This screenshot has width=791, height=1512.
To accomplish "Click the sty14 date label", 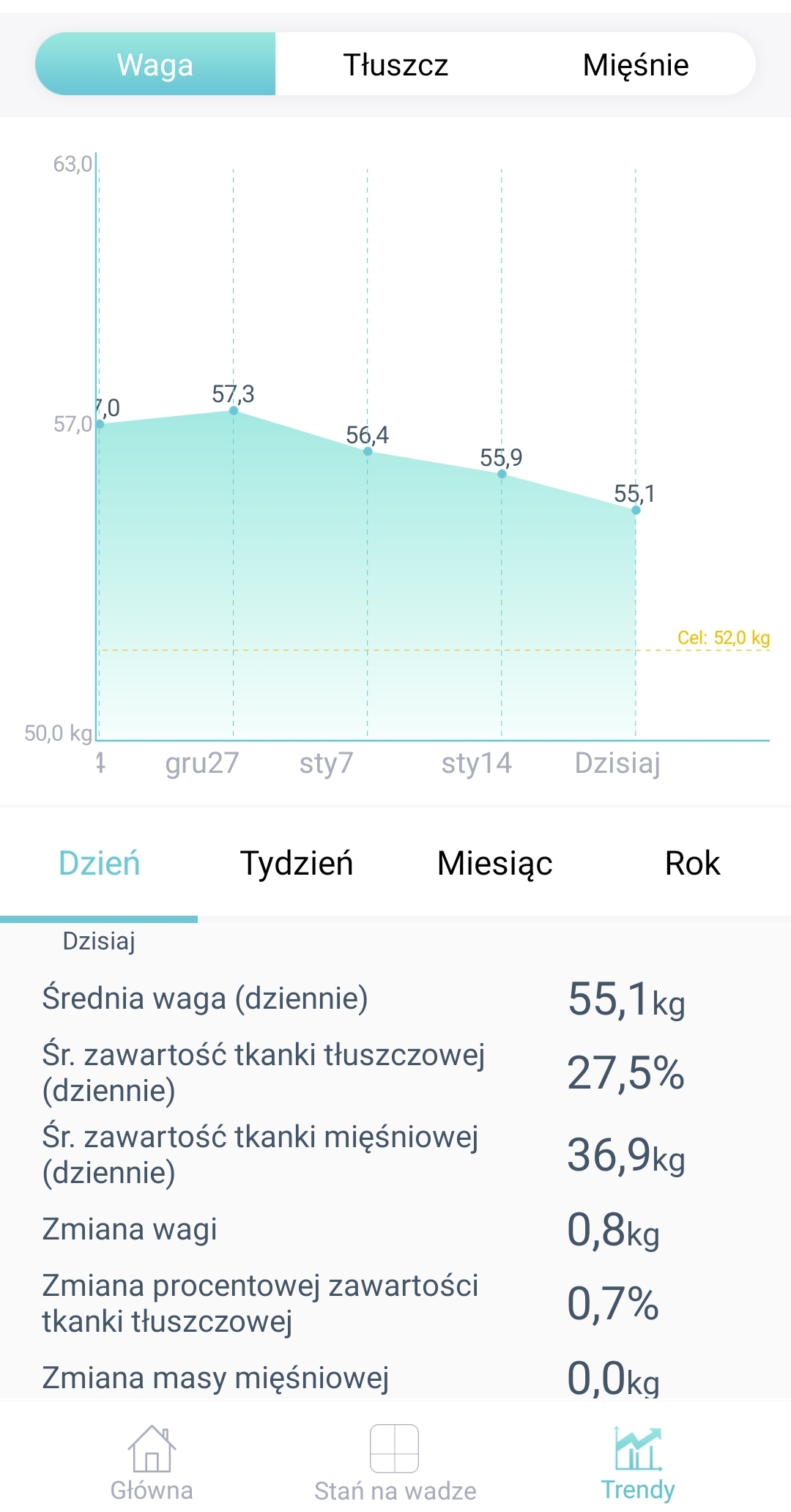I will tap(475, 763).
